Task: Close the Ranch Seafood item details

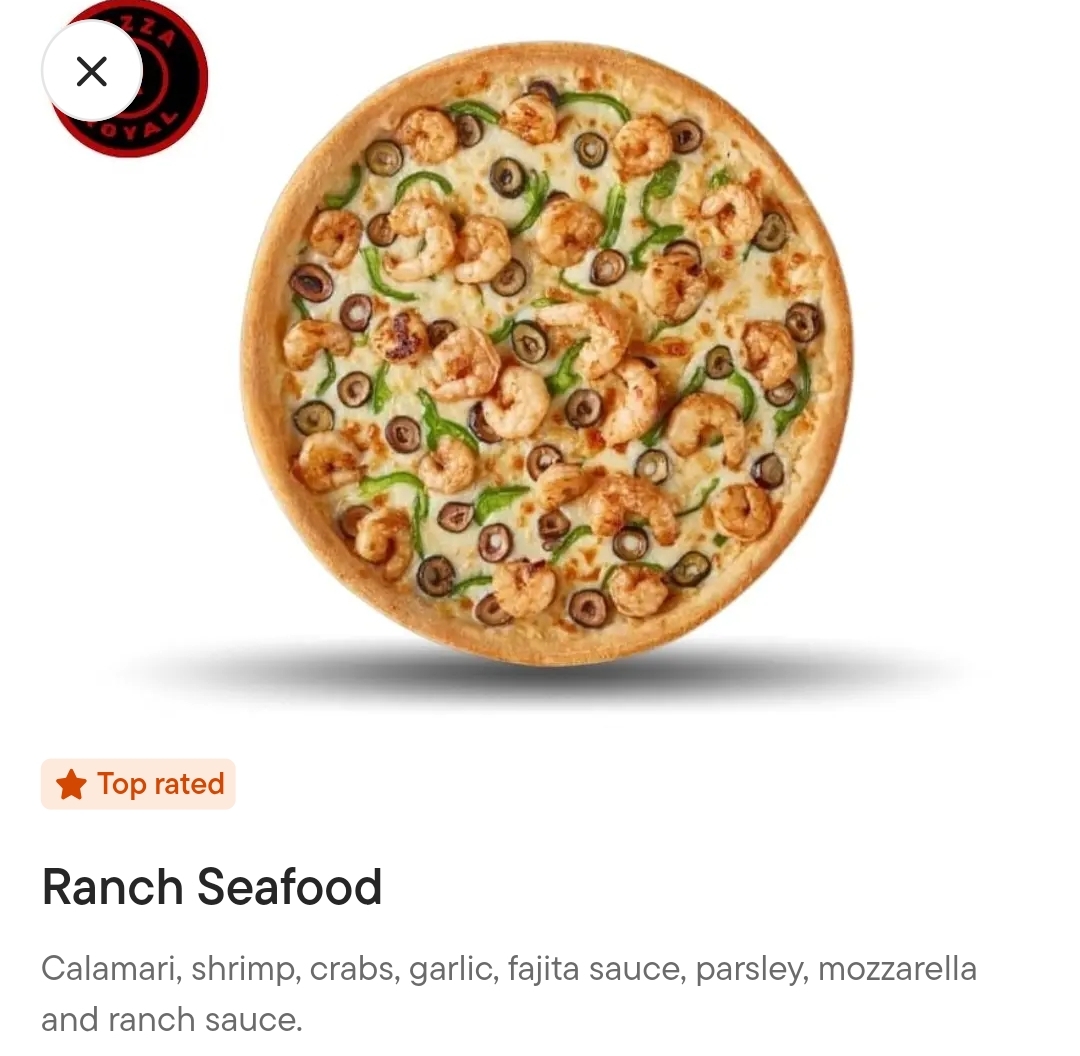Action: [x=91, y=71]
